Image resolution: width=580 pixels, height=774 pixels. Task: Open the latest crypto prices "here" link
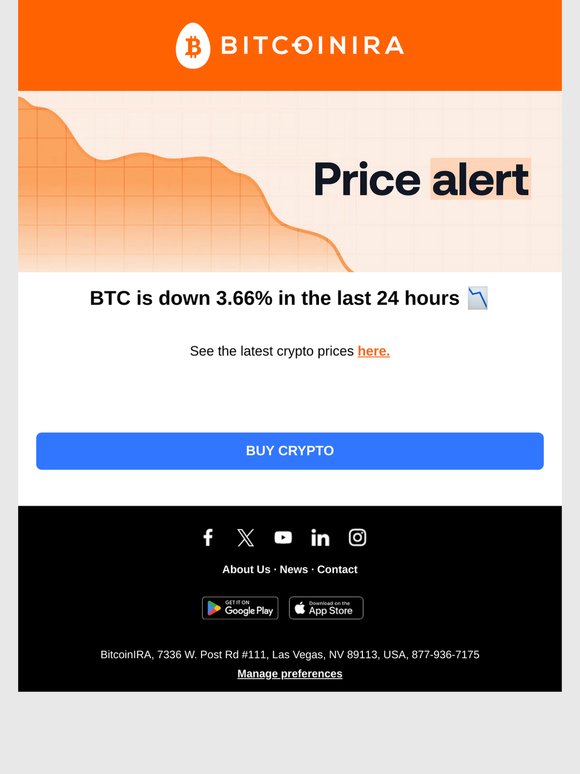[374, 351]
